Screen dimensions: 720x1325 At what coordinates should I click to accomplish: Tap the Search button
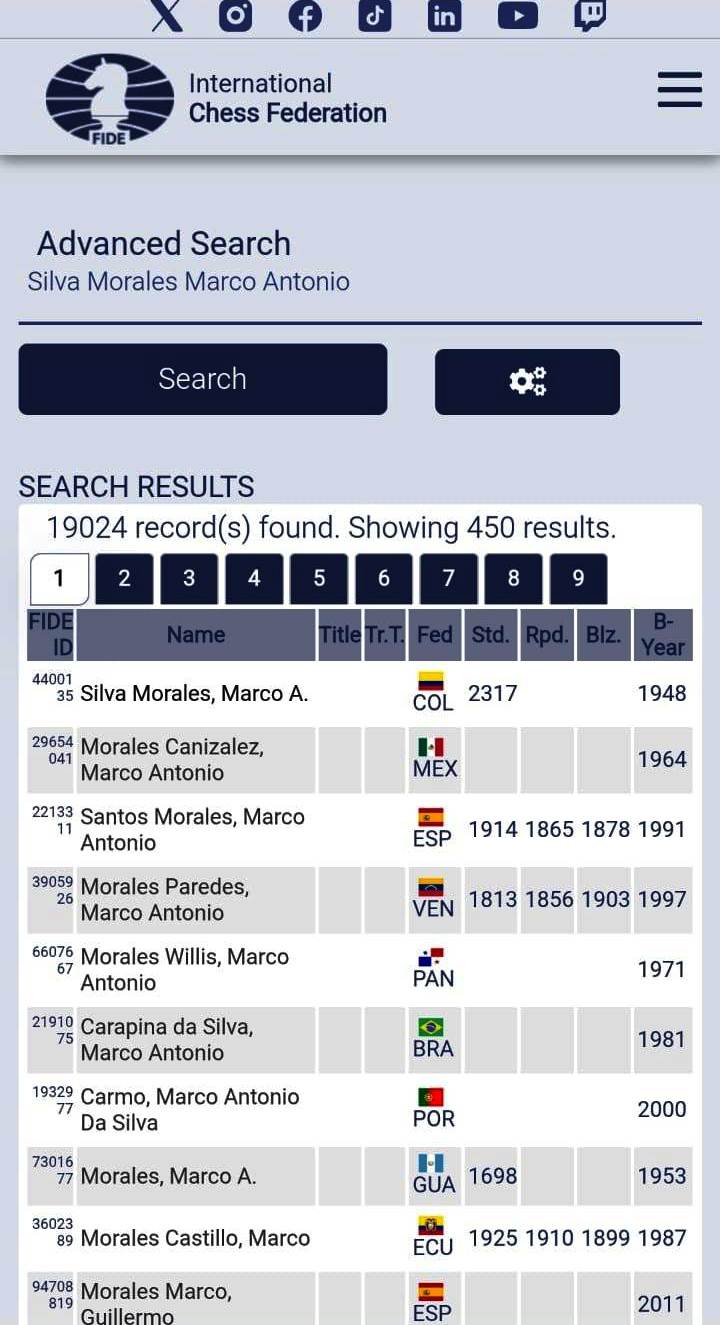[202, 379]
